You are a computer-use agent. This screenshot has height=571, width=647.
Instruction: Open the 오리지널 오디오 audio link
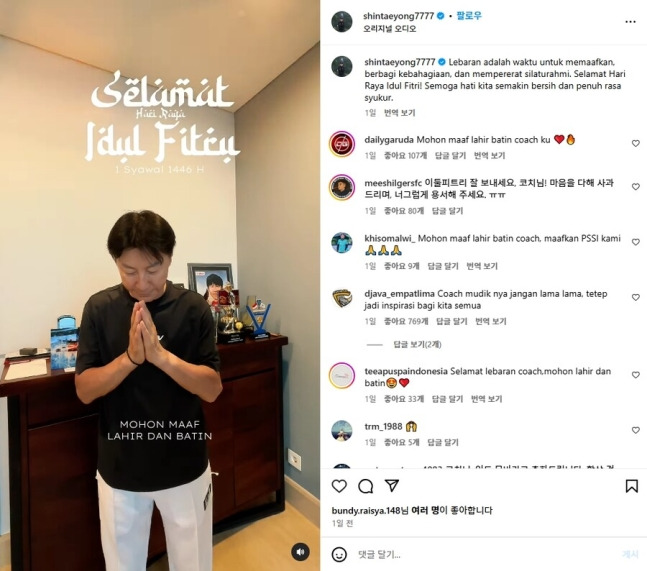click(389, 29)
